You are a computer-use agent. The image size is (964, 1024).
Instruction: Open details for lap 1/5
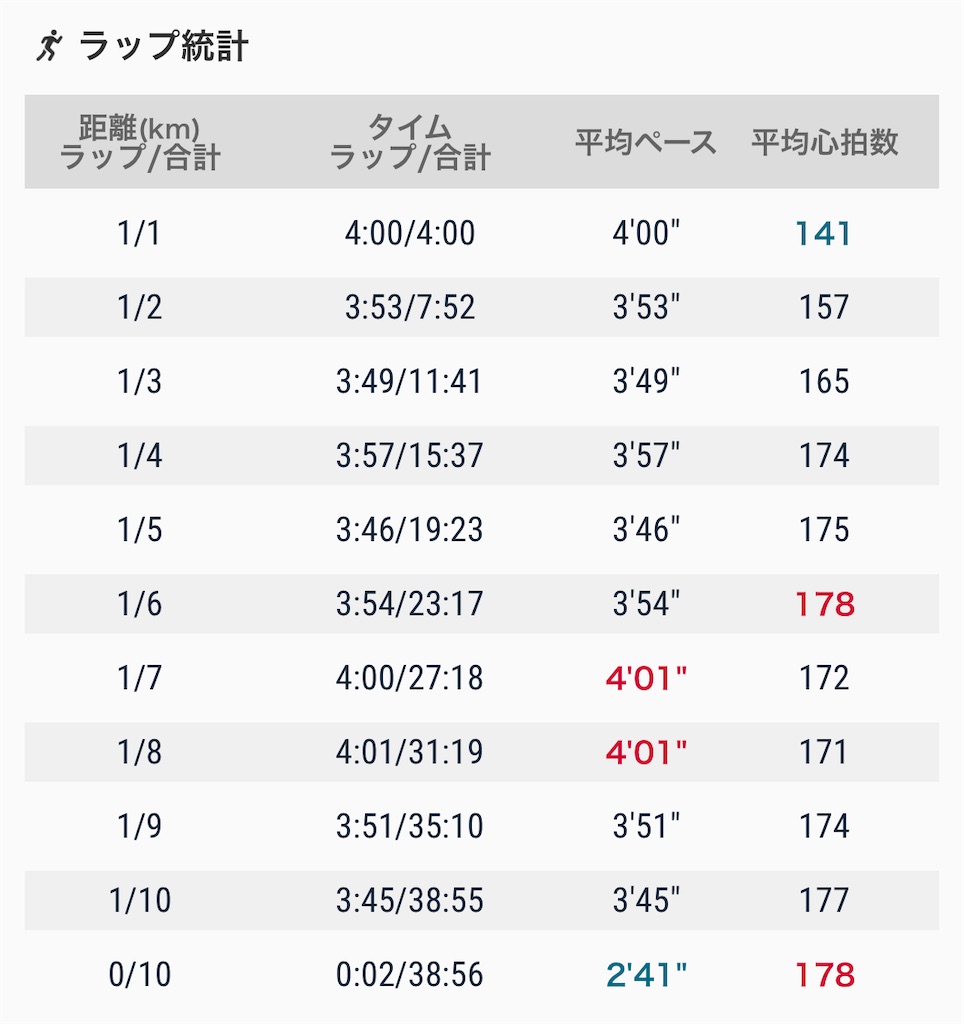pyautogui.click(x=482, y=529)
